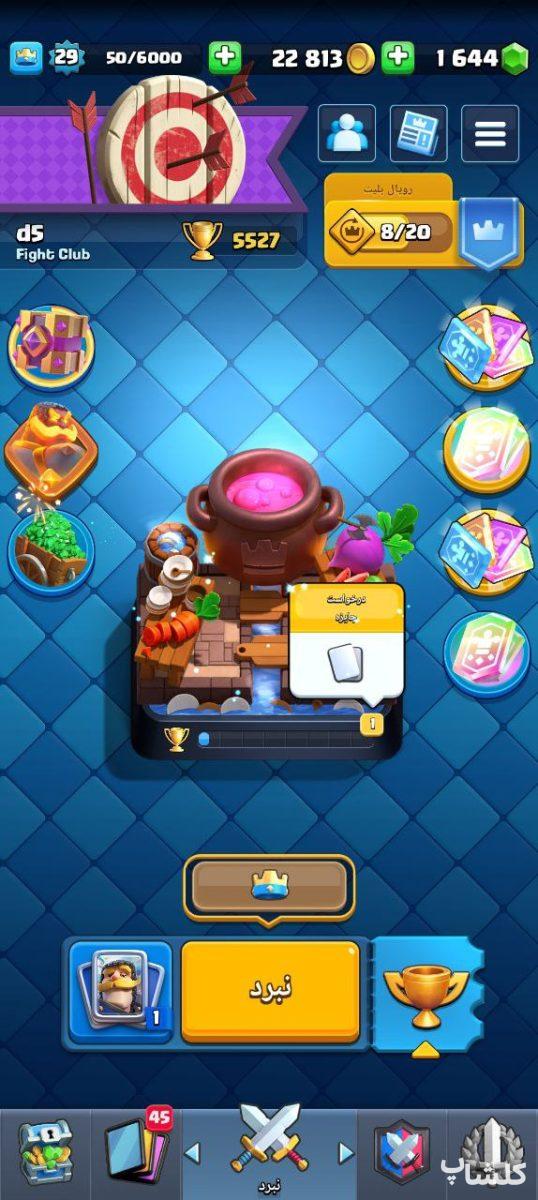The width and height of the screenshot is (538, 1200).
Task: Switch to the clan shield tab
Action: click(401, 1153)
